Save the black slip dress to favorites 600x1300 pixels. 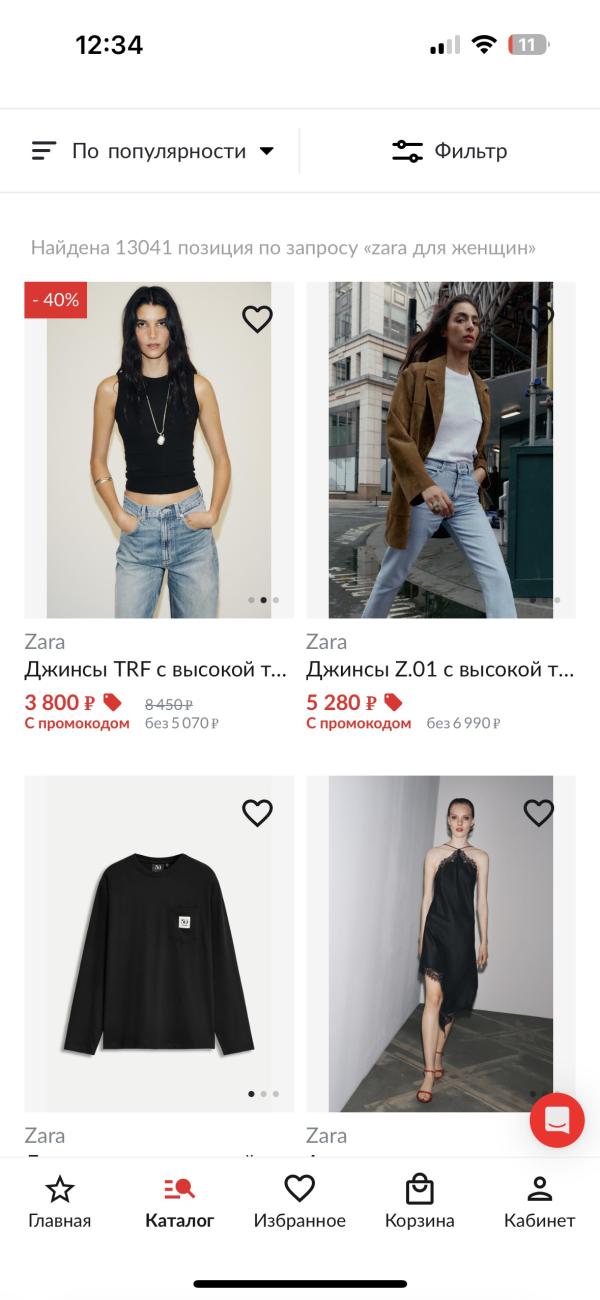539,813
